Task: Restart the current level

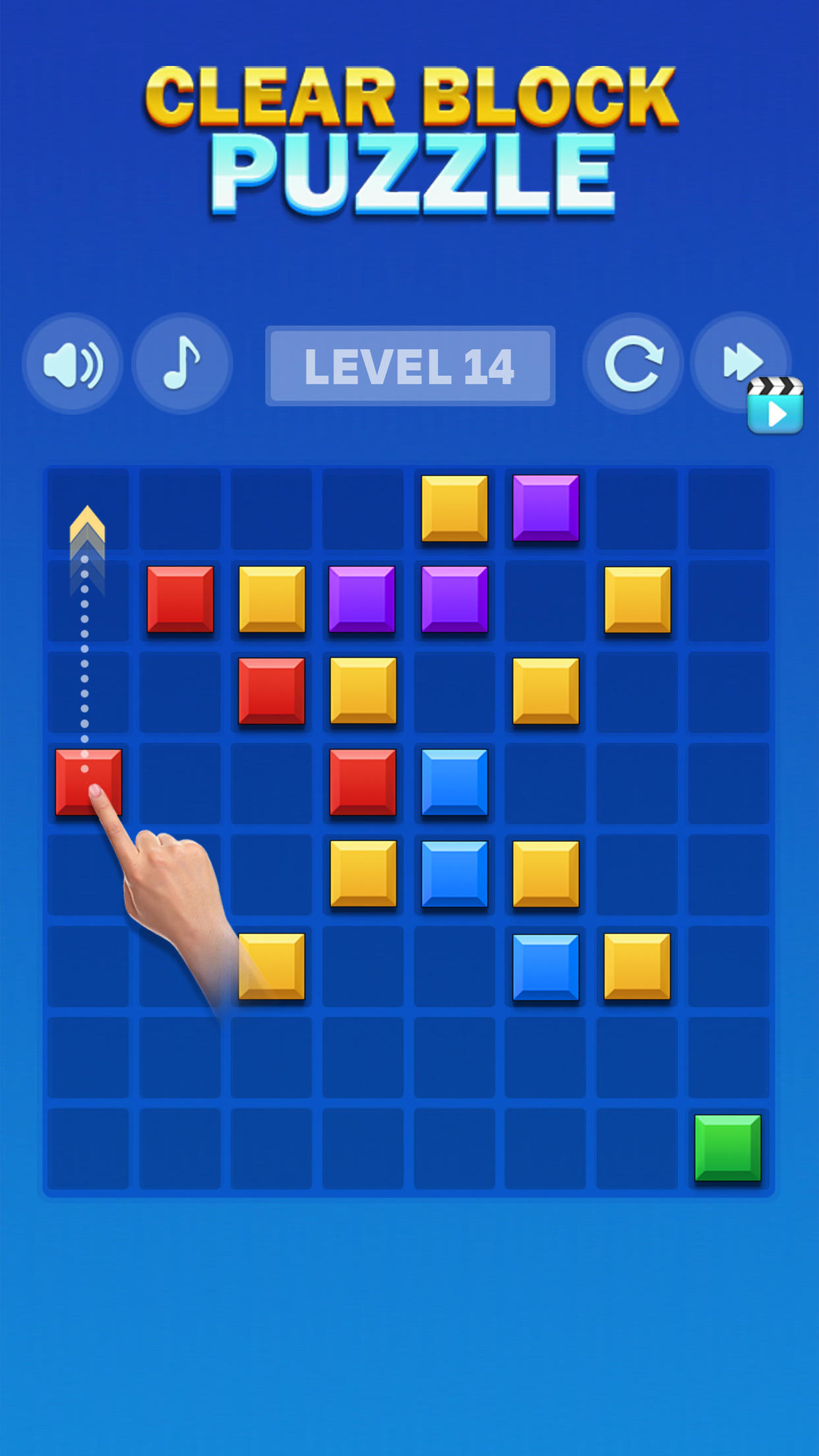Action: point(633,364)
